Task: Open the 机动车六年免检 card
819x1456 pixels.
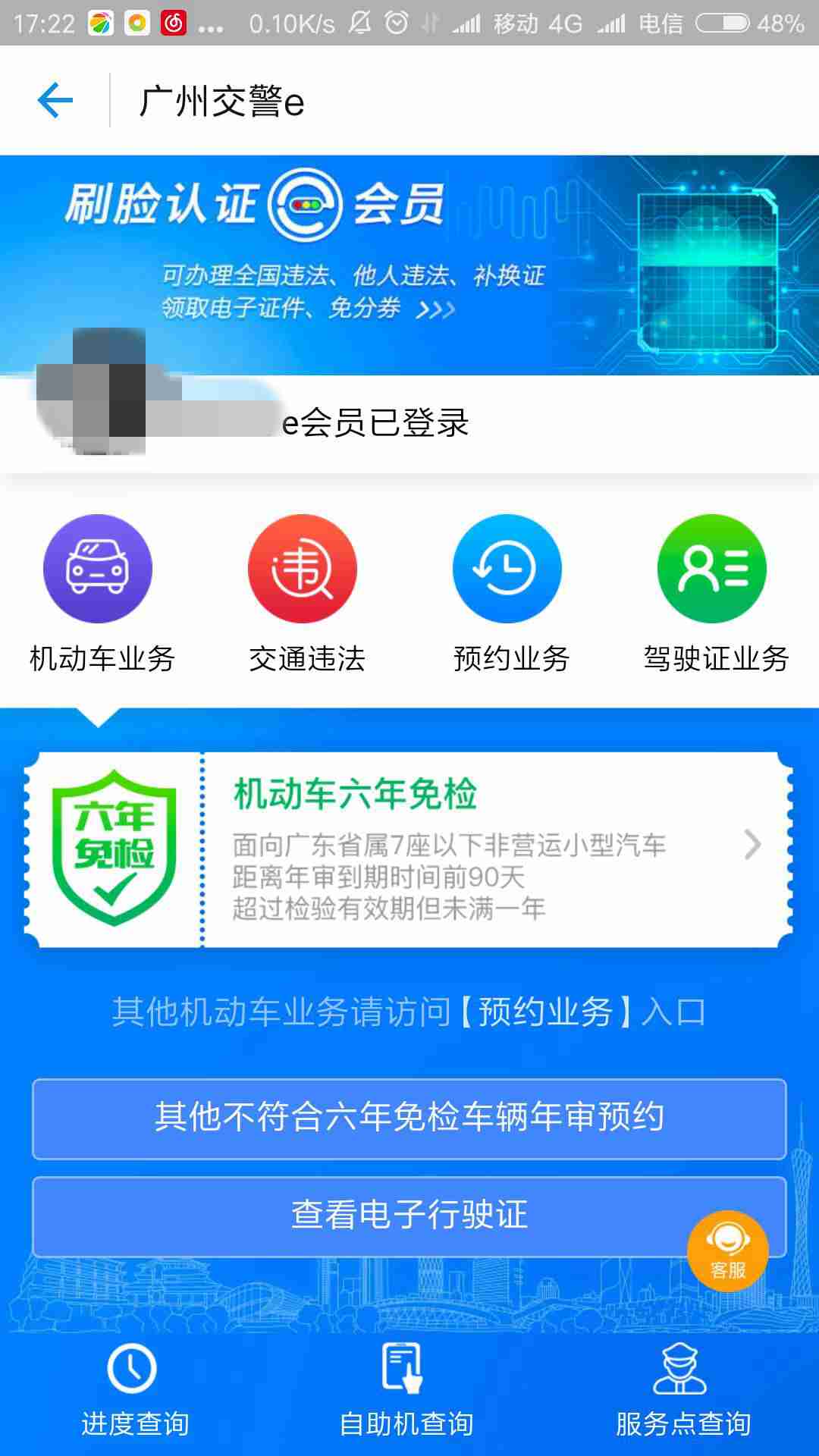Action: pos(409,849)
